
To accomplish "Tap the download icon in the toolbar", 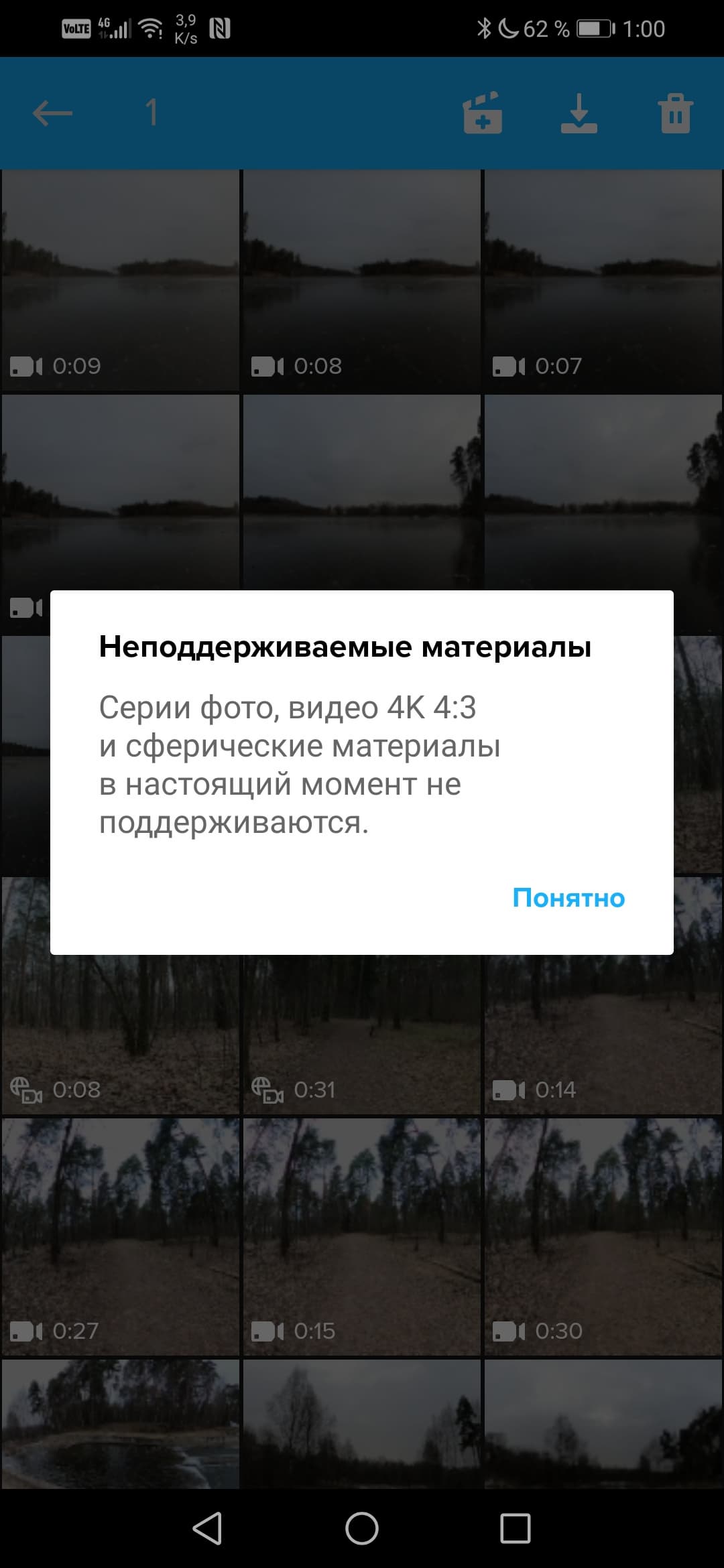I will (579, 113).
